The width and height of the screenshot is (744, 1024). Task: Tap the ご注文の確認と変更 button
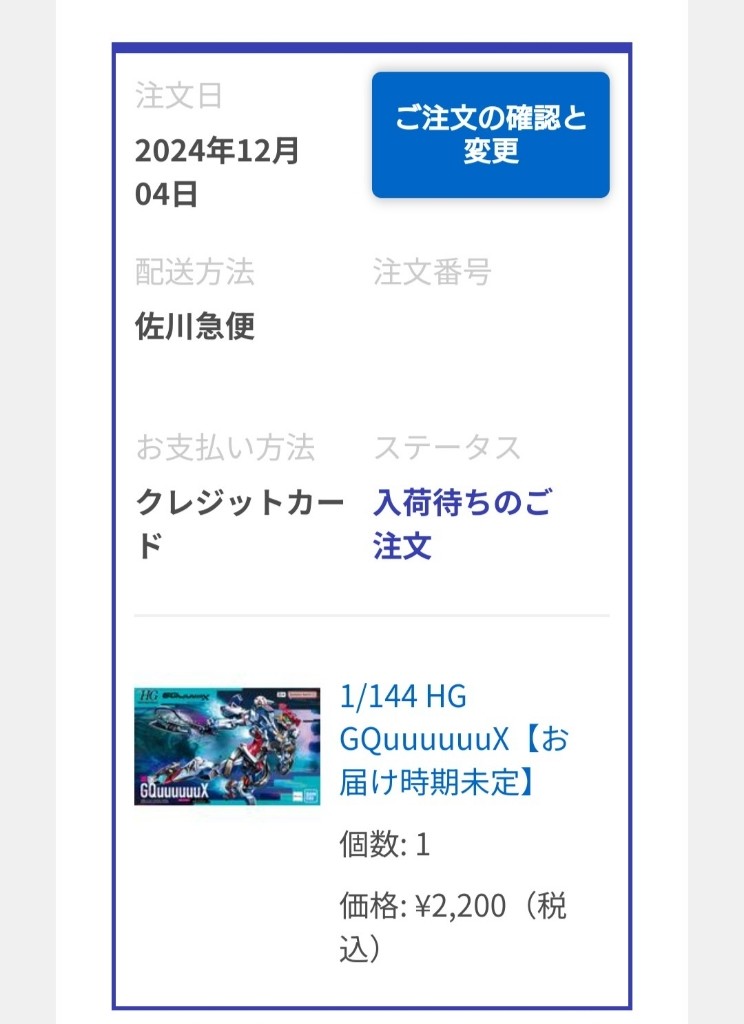pyautogui.click(x=490, y=135)
